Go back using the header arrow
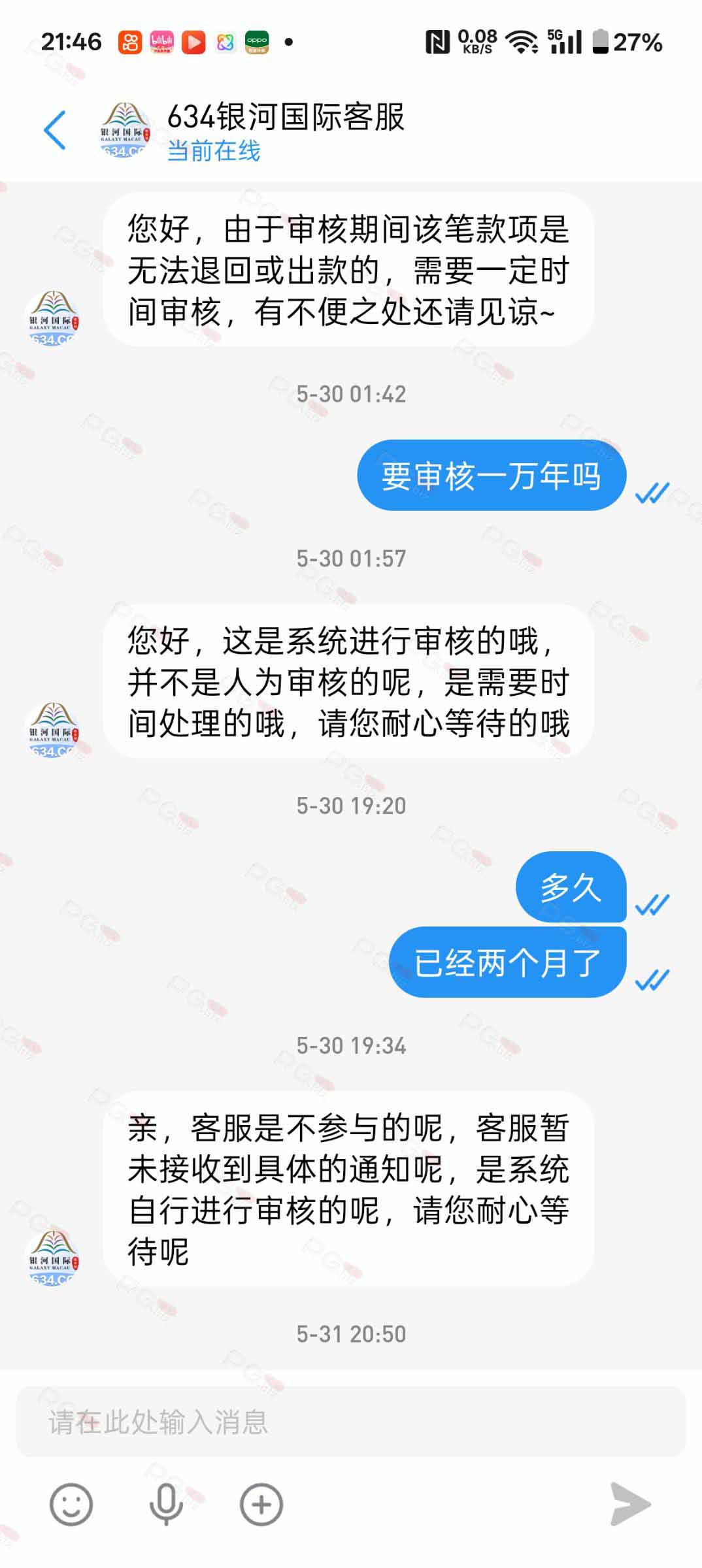Screen dimensions: 702x1568 [x=55, y=130]
